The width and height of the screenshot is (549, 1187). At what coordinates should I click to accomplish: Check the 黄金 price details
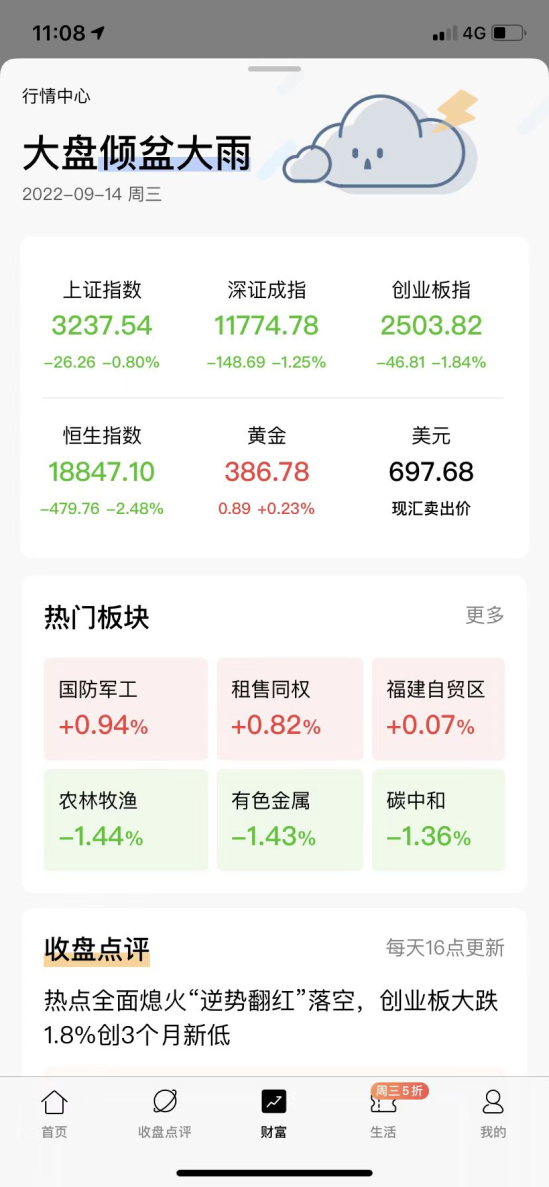[267, 471]
